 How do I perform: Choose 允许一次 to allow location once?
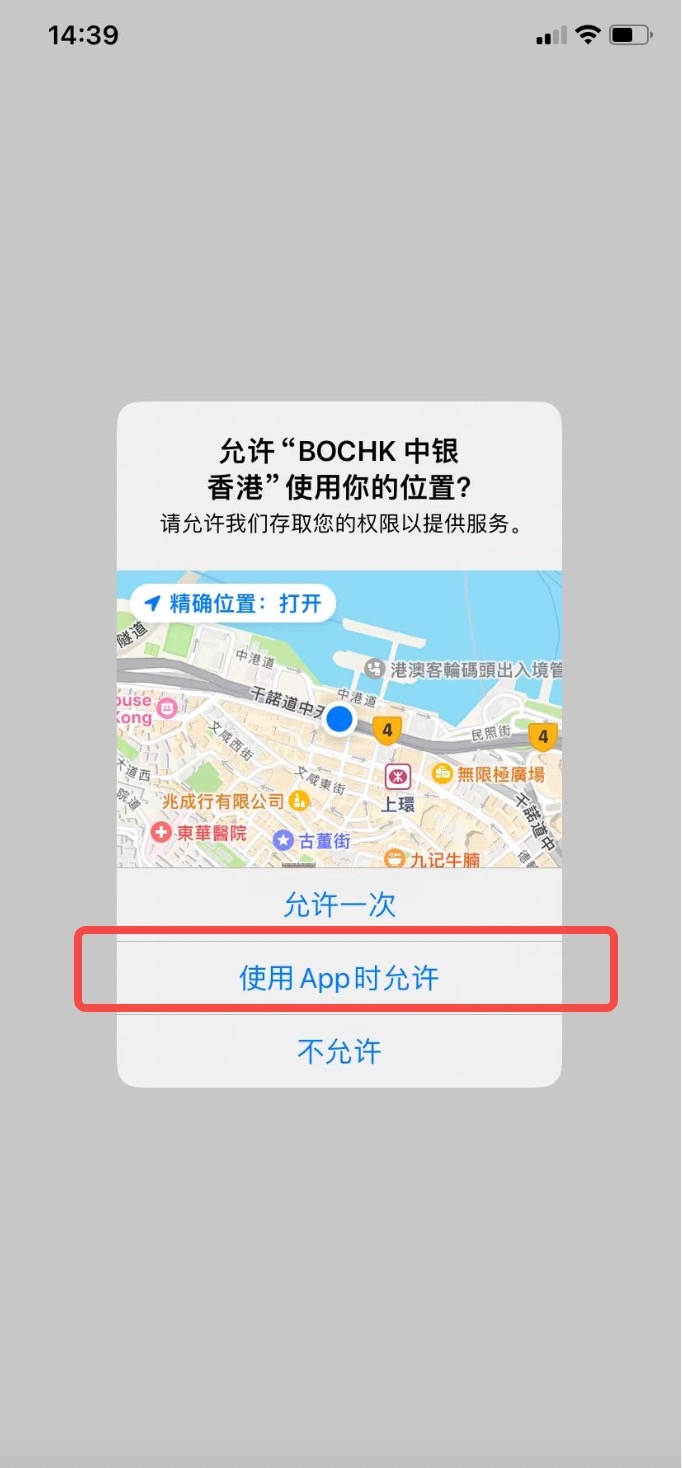(x=339, y=905)
